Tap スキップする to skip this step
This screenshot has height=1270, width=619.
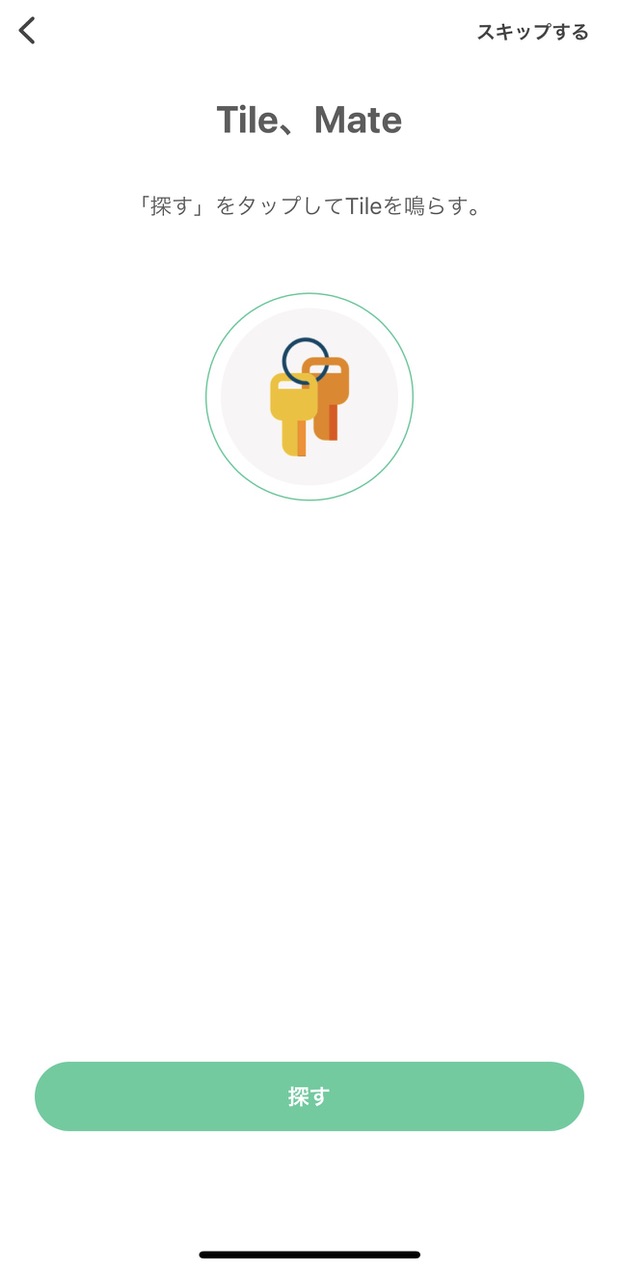(532, 32)
